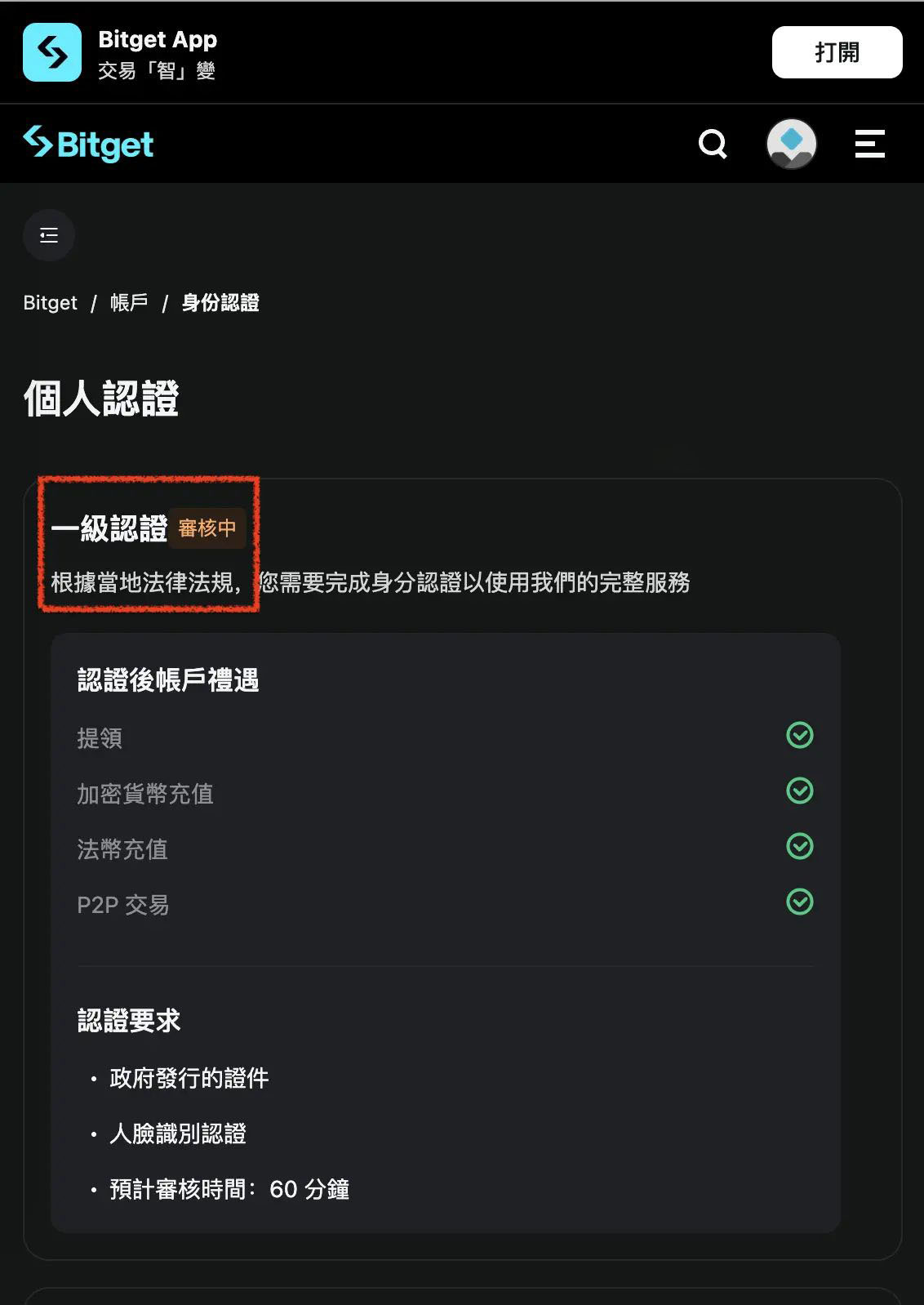Click the Bitget logo in the navbar
This screenshot has height=1305, width=924.
click(87, 144)
